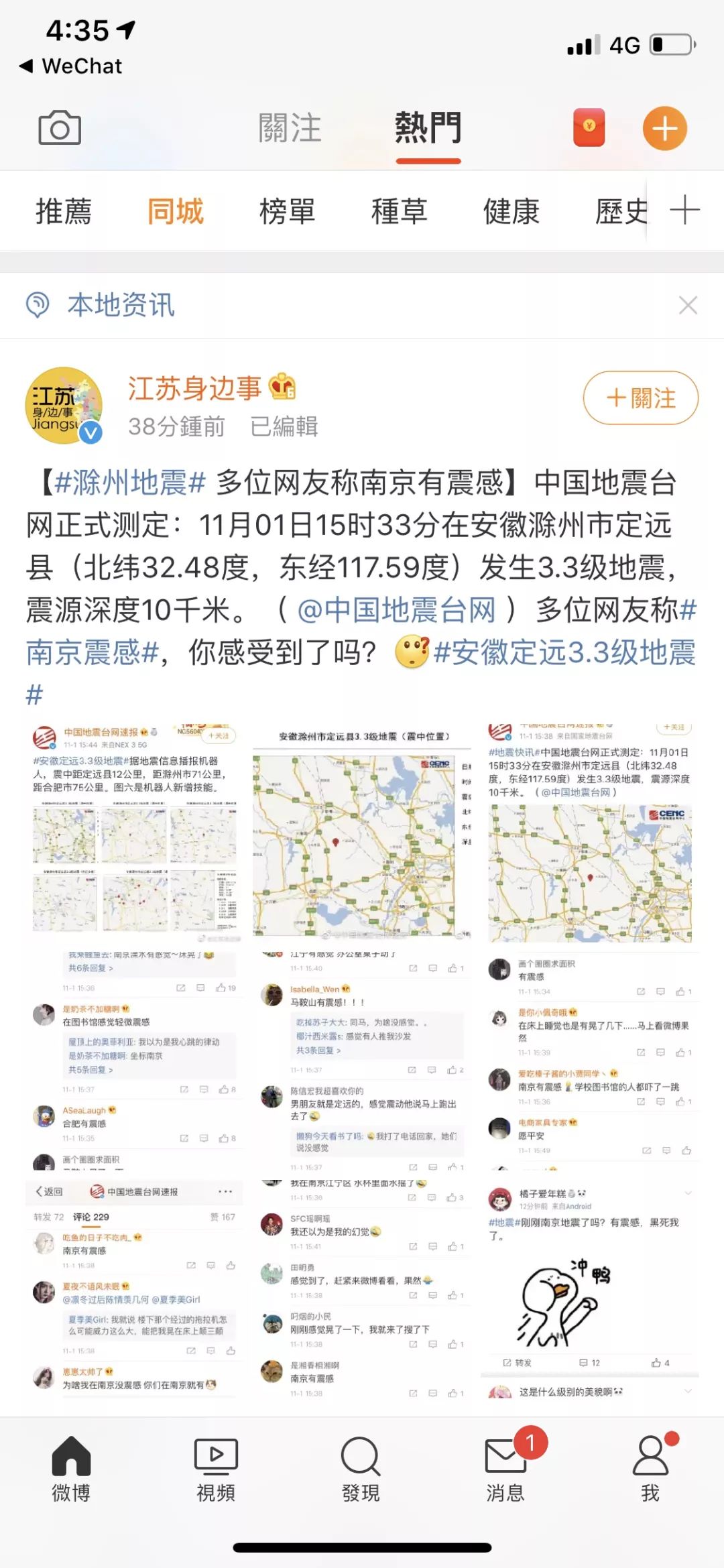Switch to the 視頻 tab

[x=216, y=1469]
